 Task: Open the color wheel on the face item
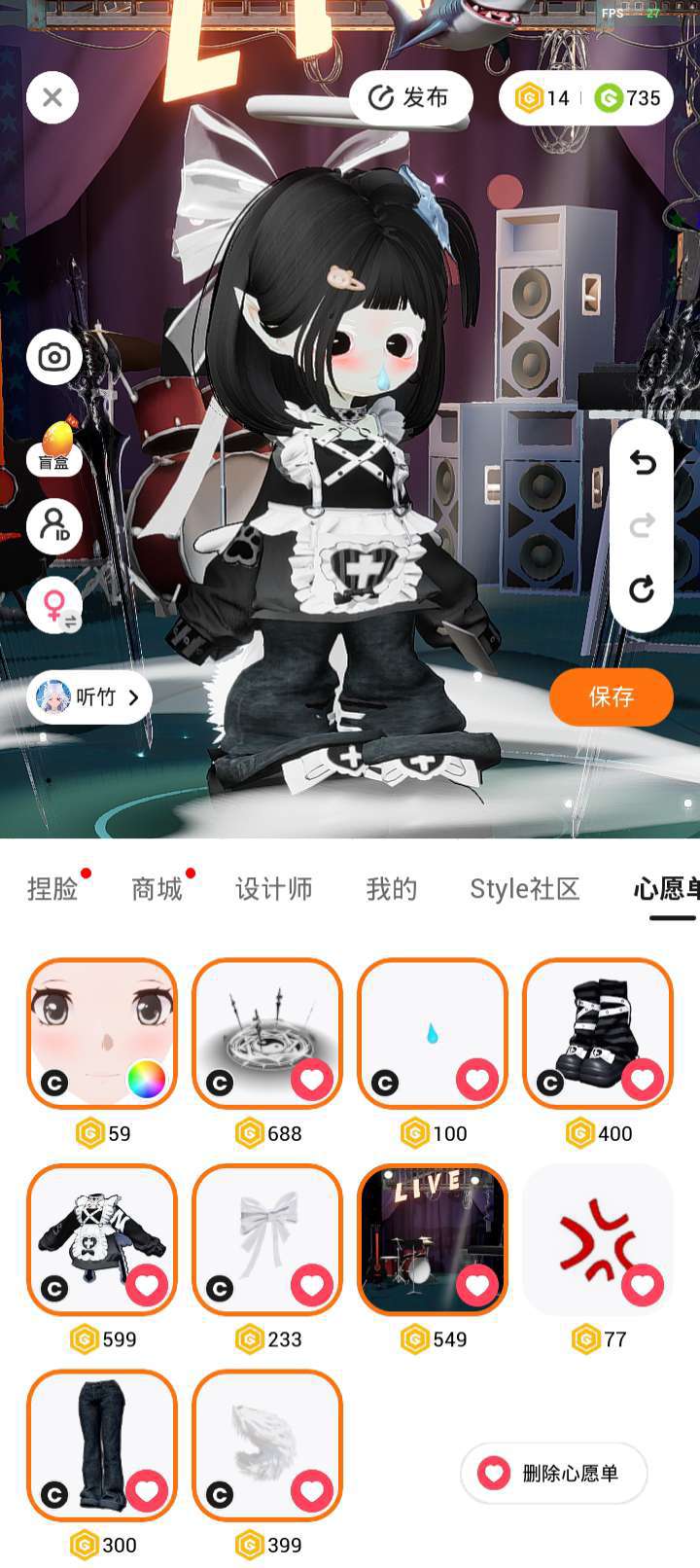click(x=147, y=1079)
